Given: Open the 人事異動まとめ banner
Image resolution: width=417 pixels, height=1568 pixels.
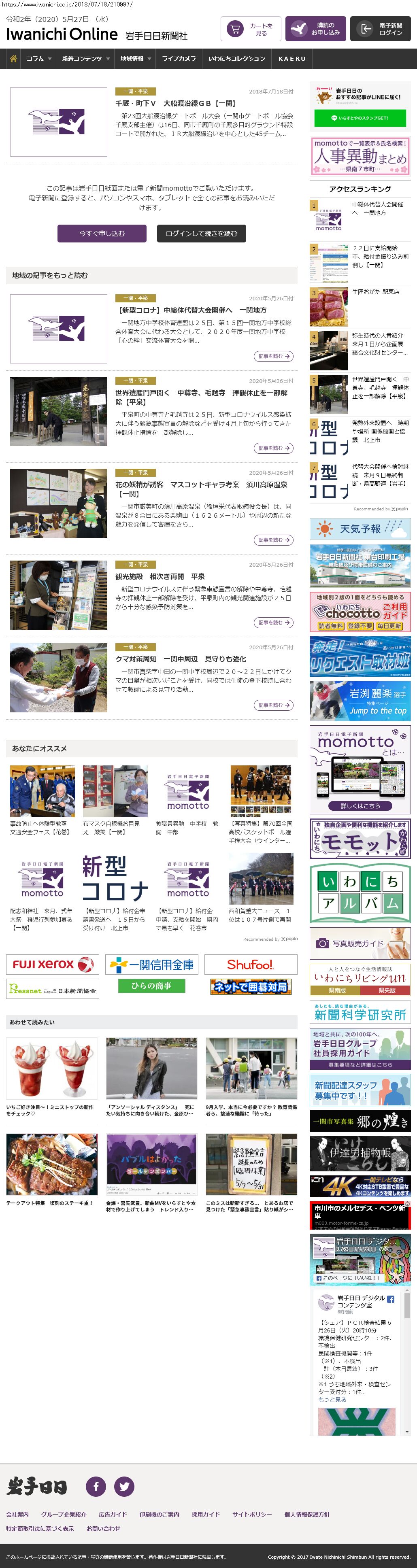Looking at the screenshot, I should pos(360,156).
